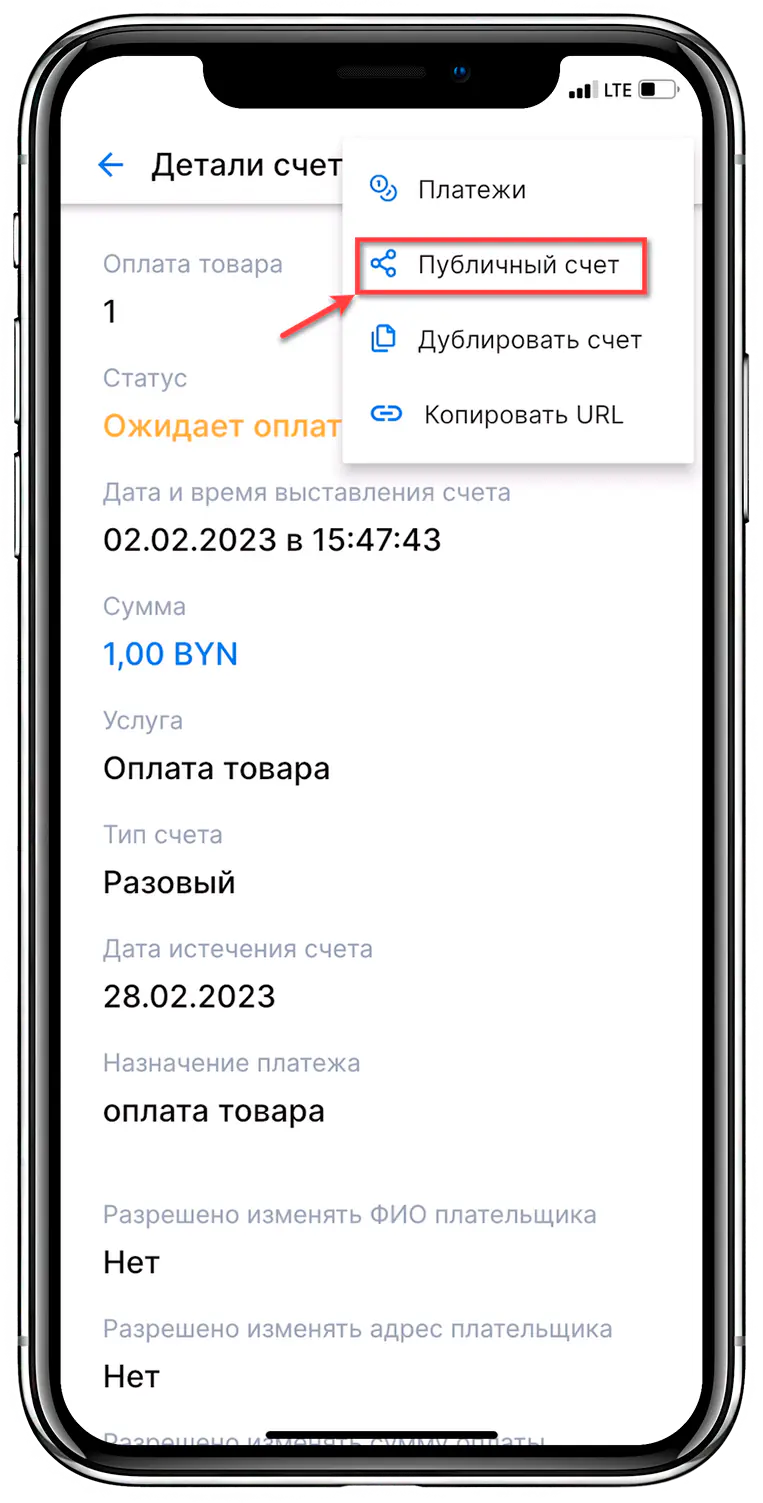763x1503 pixels.
Task: Select Платежи from the popup menu
Action: point(473,190)
